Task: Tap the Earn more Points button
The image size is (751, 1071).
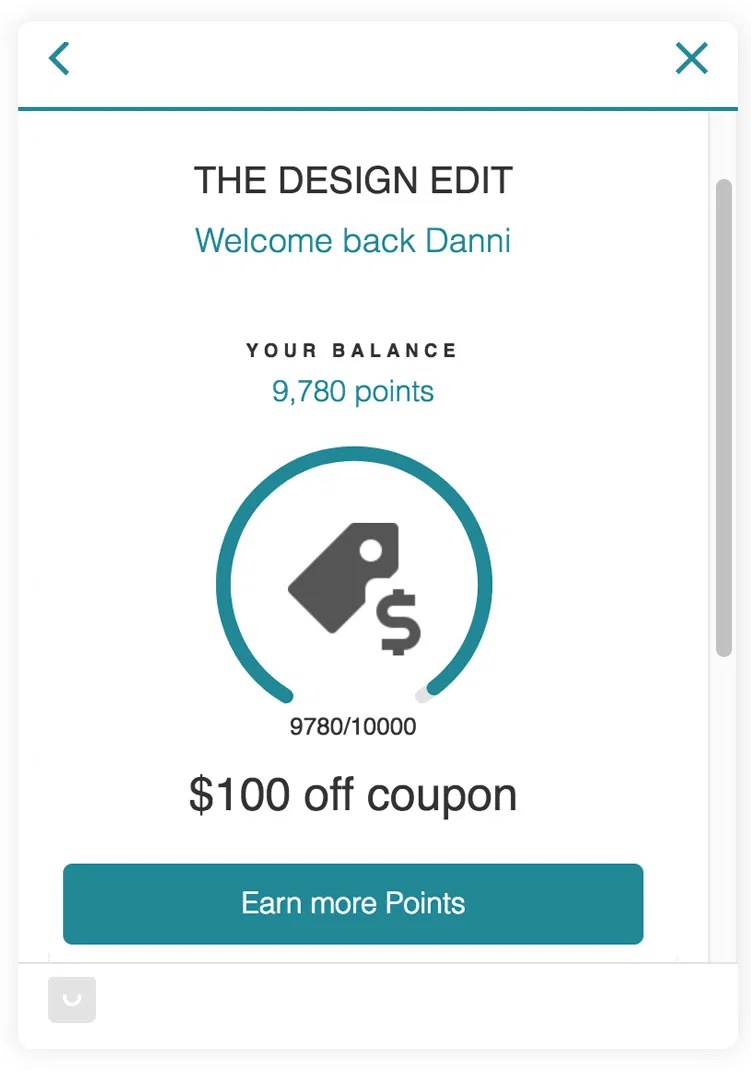Action: click(353, 903)
